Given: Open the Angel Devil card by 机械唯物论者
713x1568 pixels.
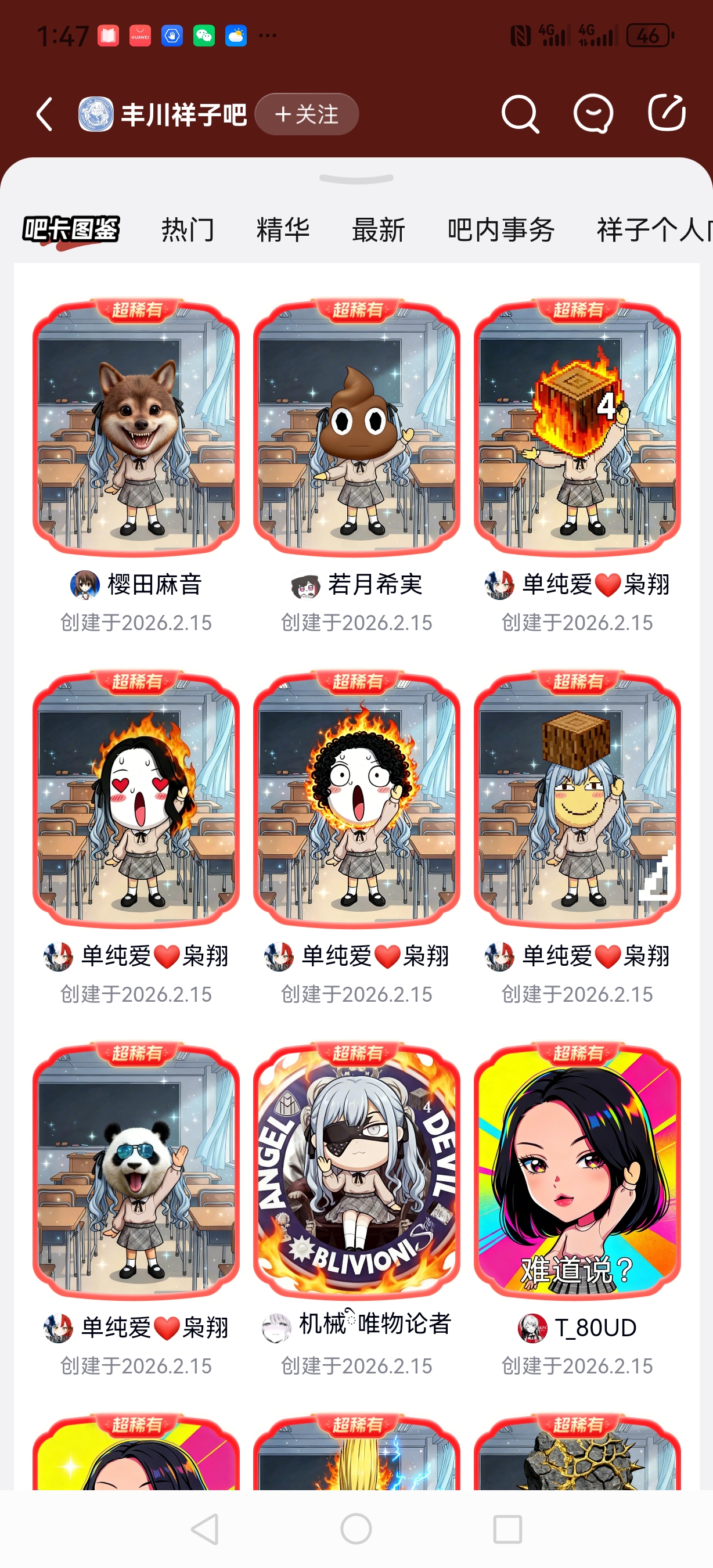Looking at the screenshot, I should tap(356, 1170).
